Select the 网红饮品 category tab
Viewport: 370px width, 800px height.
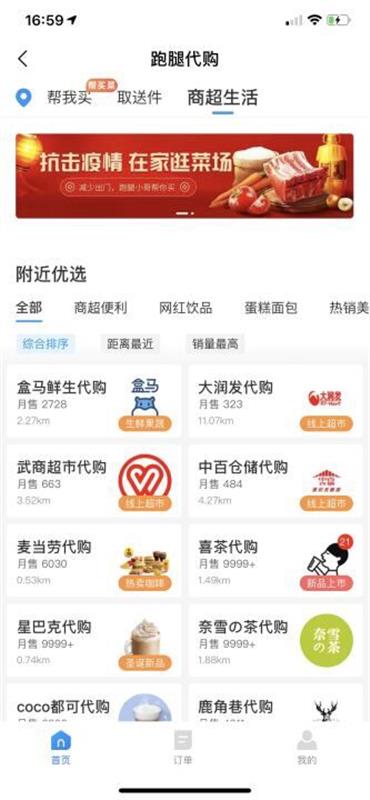point(186,308)
